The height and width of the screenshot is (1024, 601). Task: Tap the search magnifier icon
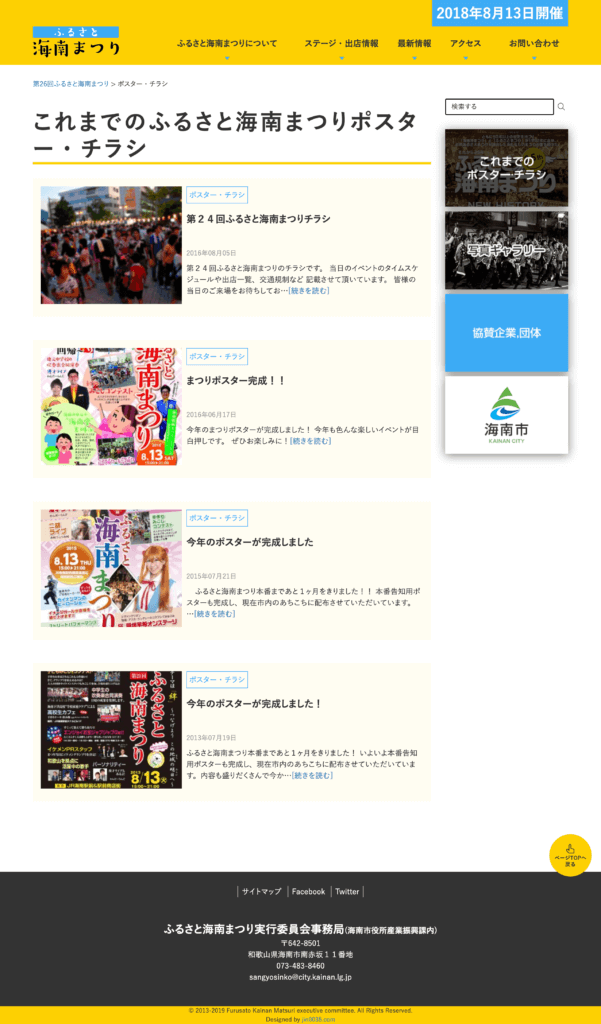[561, 106]
